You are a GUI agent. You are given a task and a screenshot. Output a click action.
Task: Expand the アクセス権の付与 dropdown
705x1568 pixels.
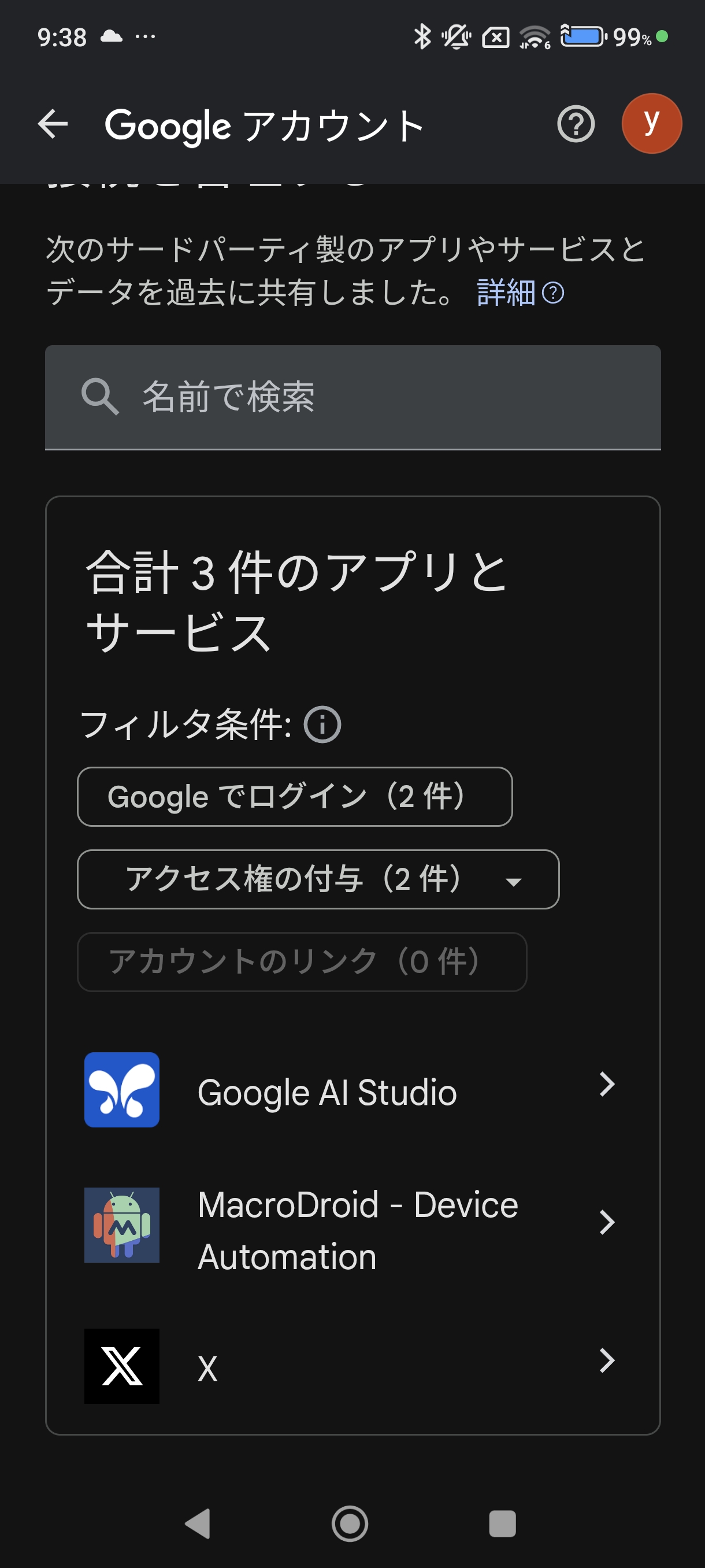click(x=318, y=879)
